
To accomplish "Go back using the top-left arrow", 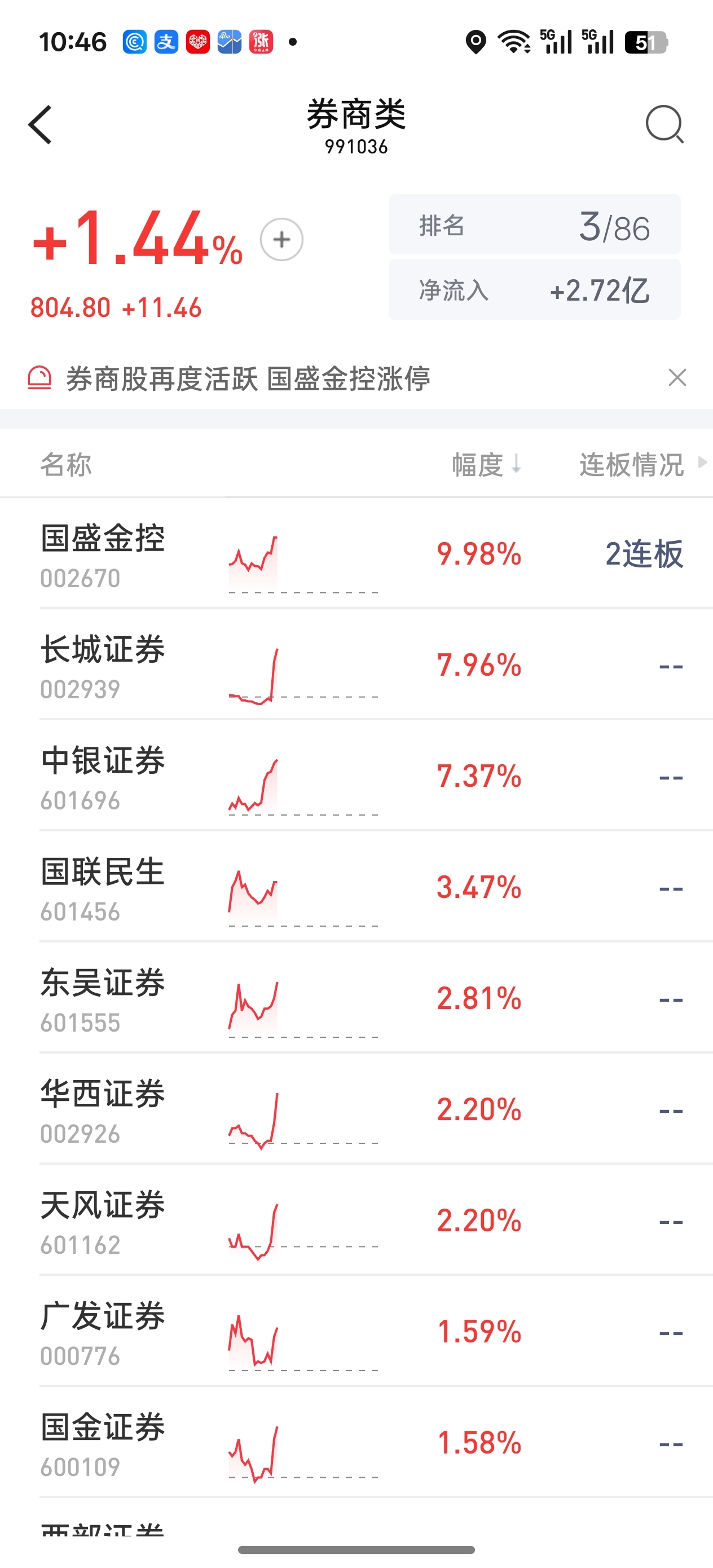I will (x=40, y=125).
